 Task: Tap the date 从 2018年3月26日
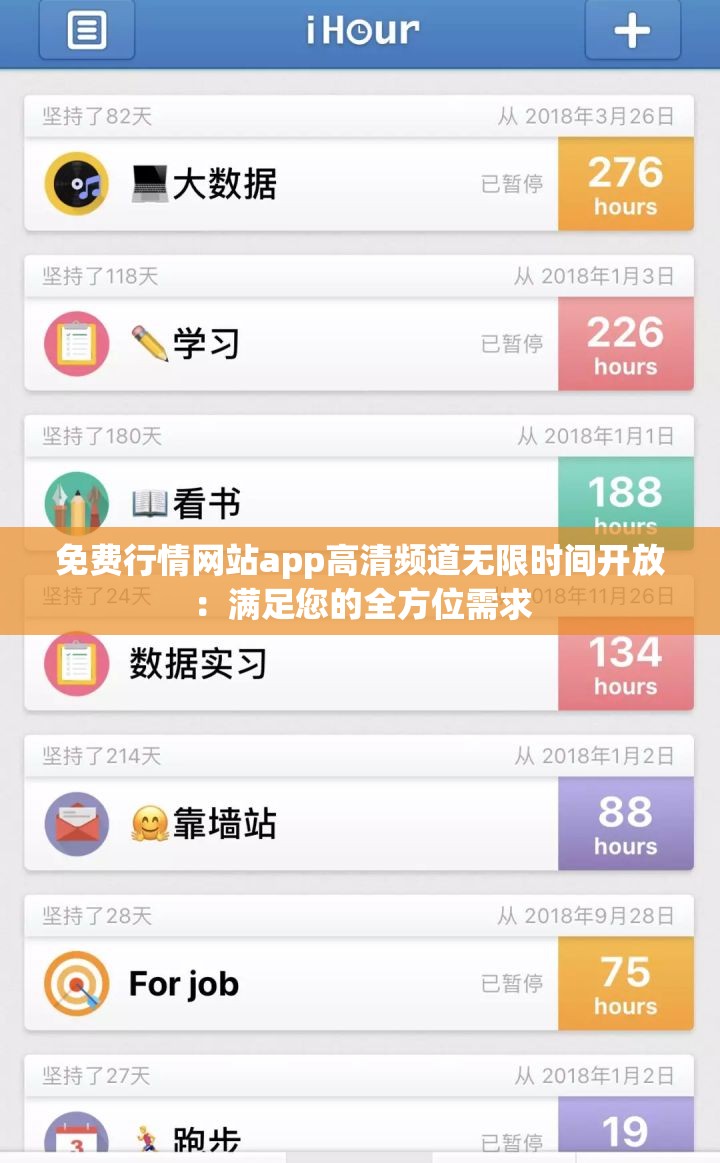[x=590, y=115]
